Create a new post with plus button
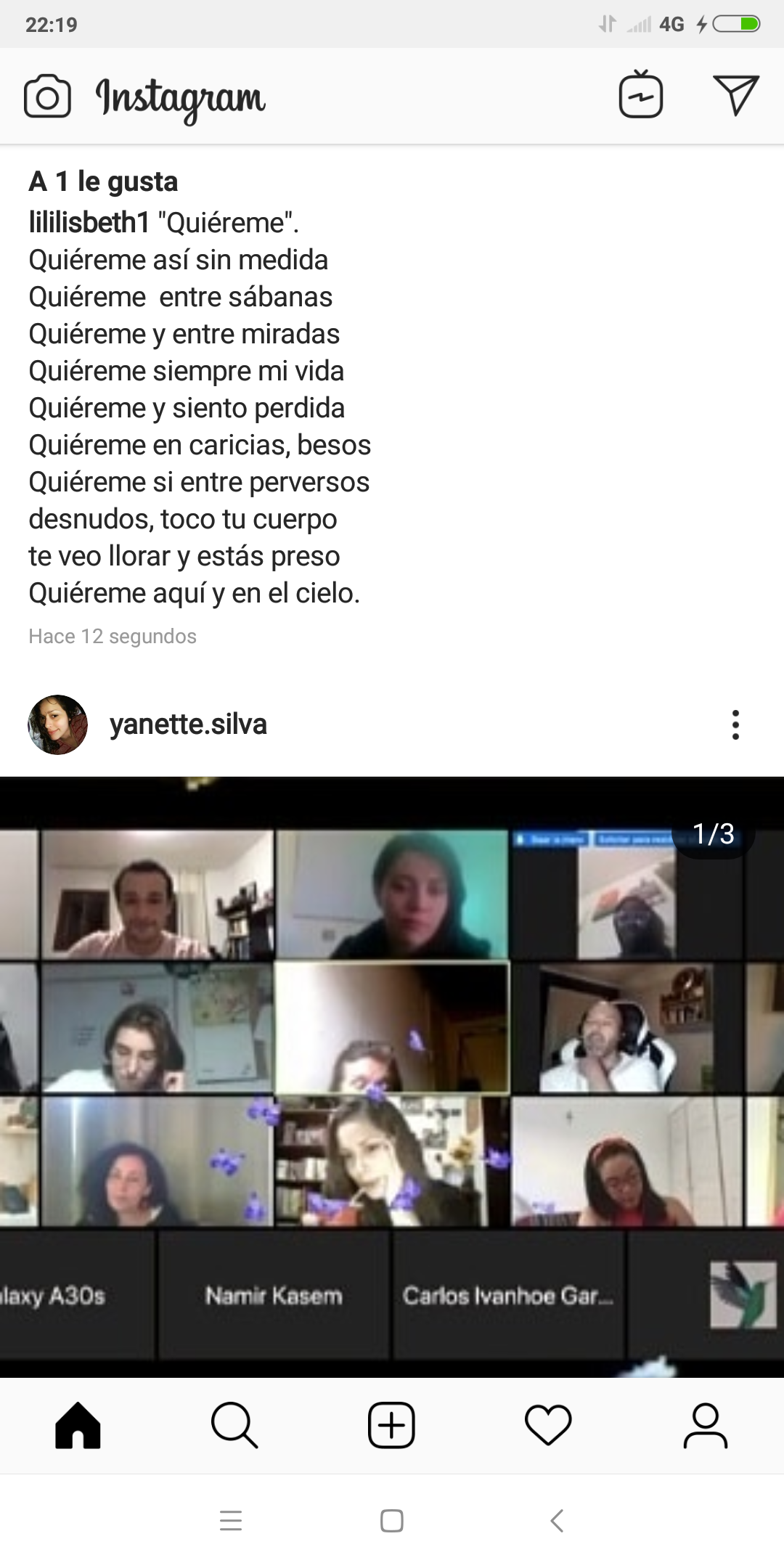This screenshot has height=1568, width=784. pyautogui.click(x=391, y=1426)
